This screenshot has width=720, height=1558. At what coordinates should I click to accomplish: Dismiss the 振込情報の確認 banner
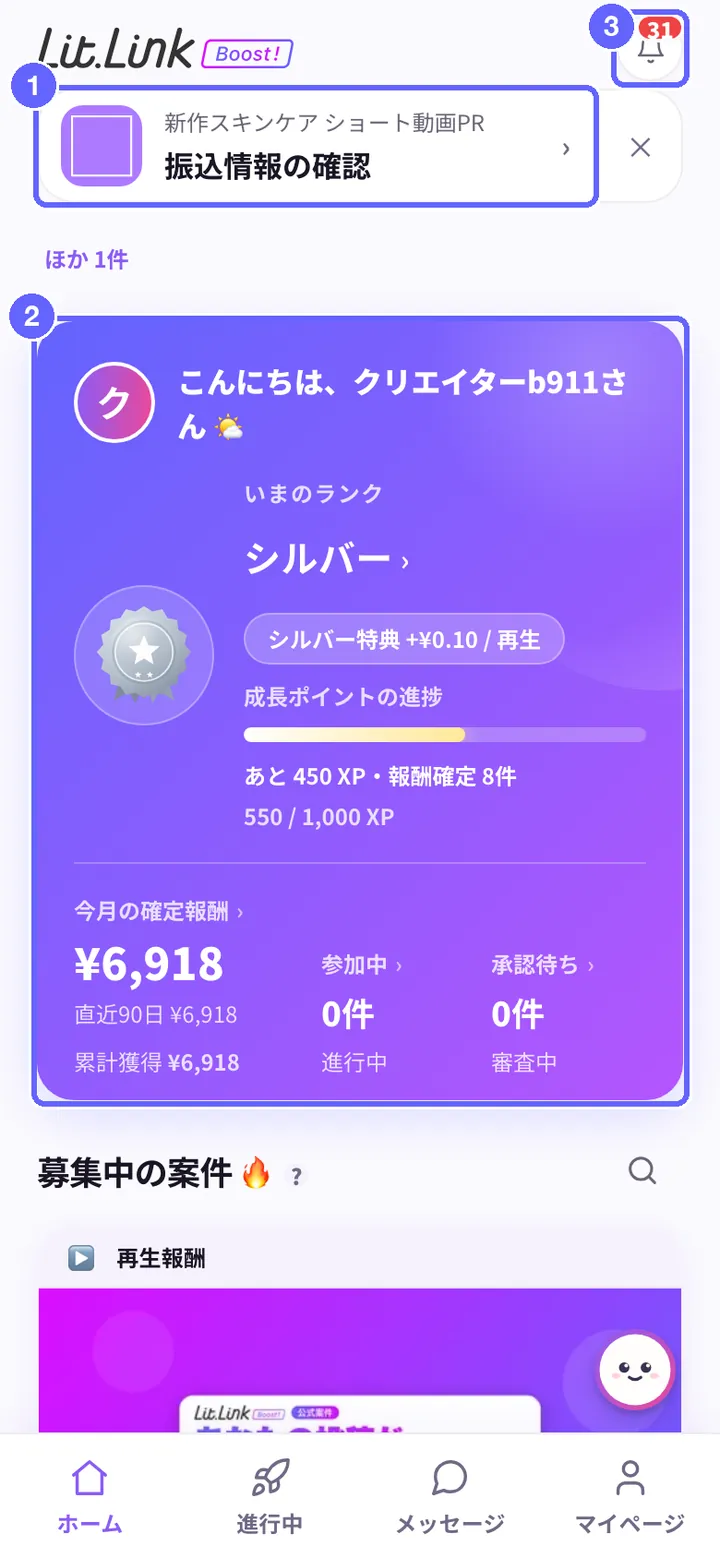pos(640,148)
